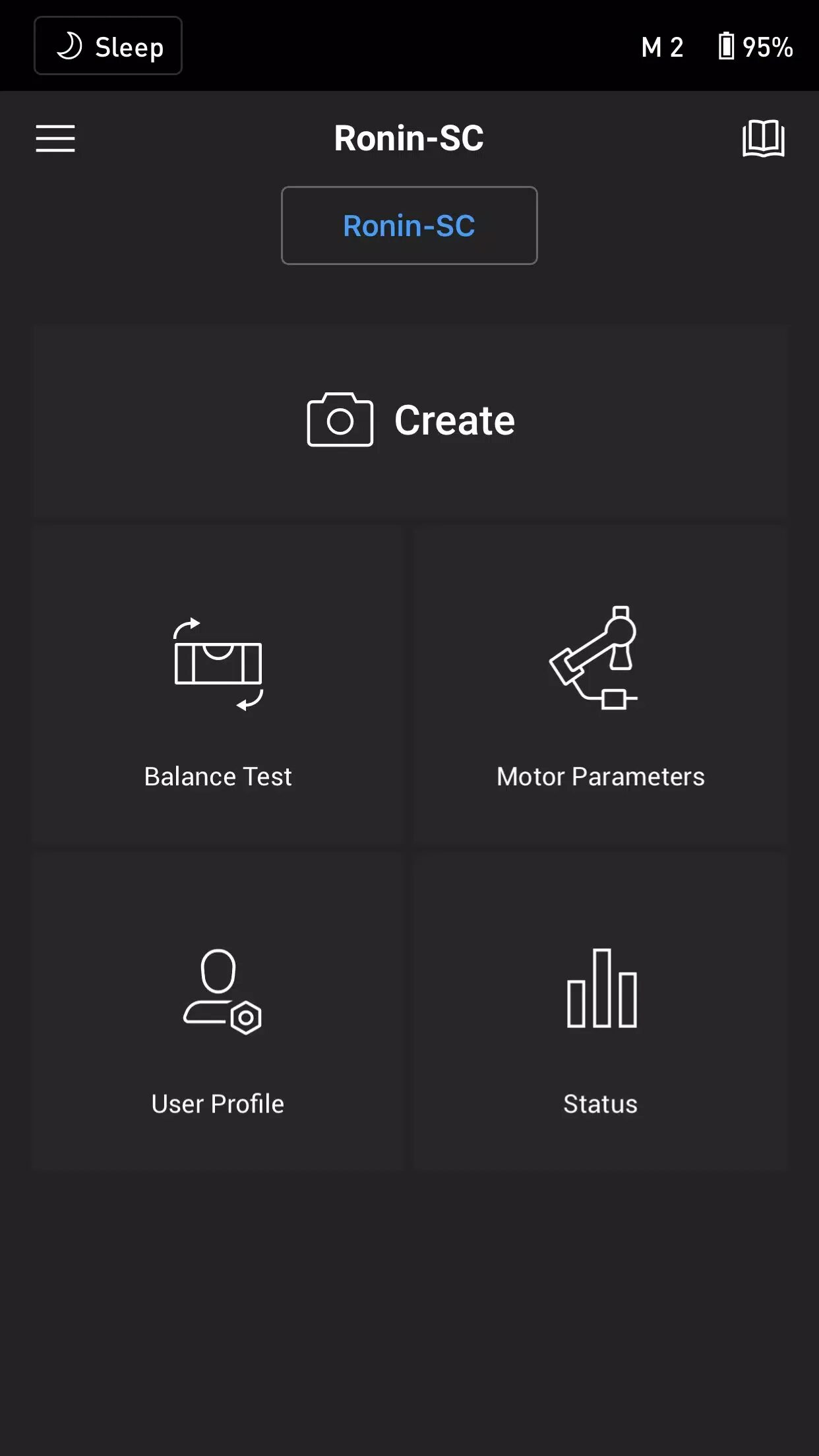This screenshot has width=819, height=1456.
Task: Open the Create camera section
Action: pyautogui.click(x=410, y=421)
